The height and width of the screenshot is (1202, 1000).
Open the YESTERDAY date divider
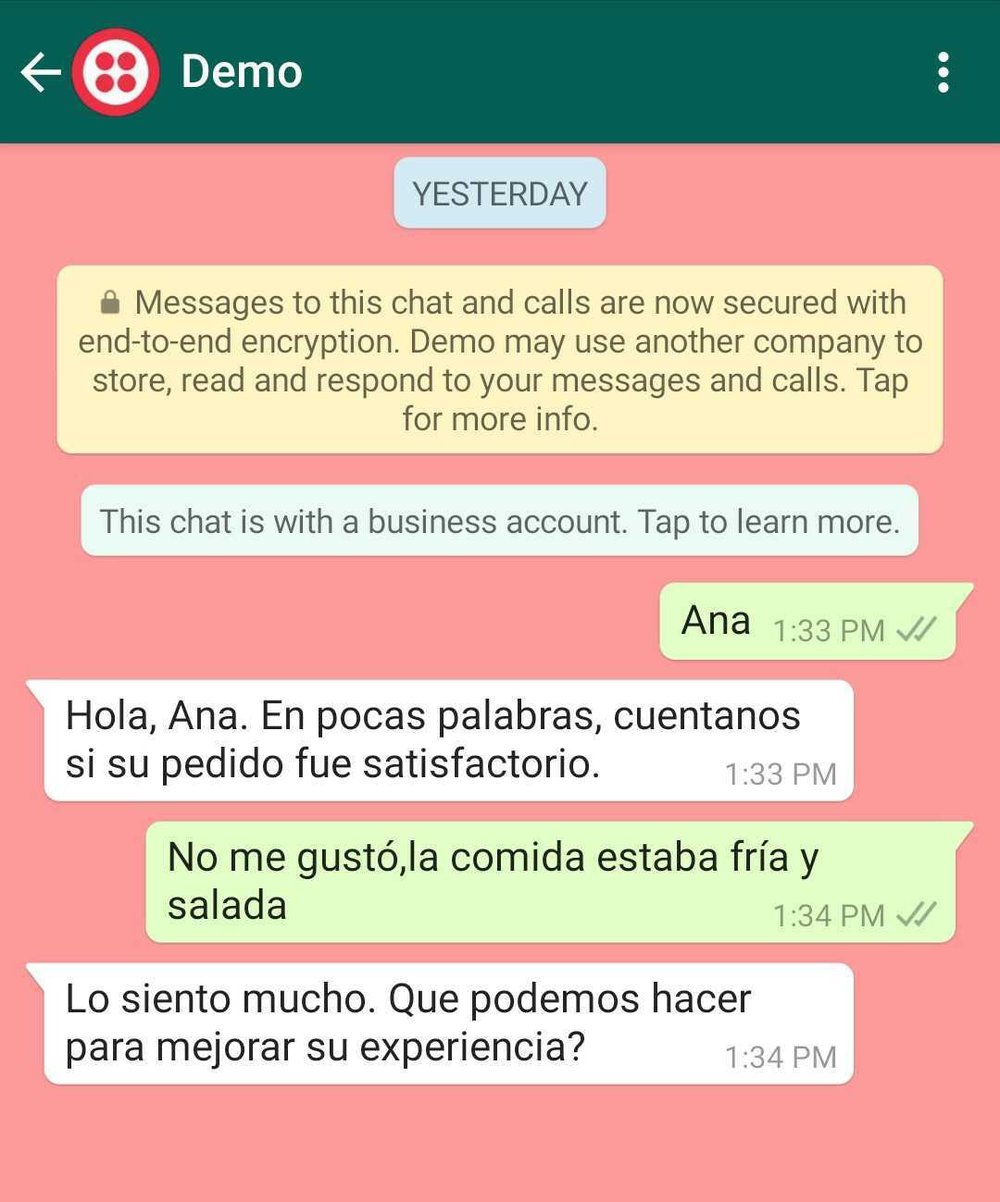coord(499,194)
